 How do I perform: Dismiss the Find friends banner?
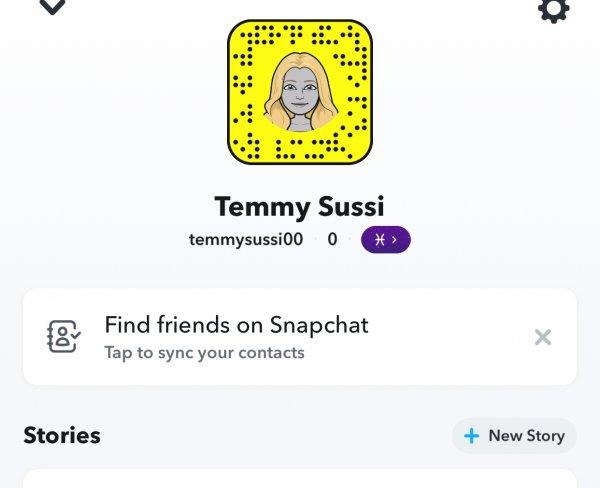coord(543,337)
